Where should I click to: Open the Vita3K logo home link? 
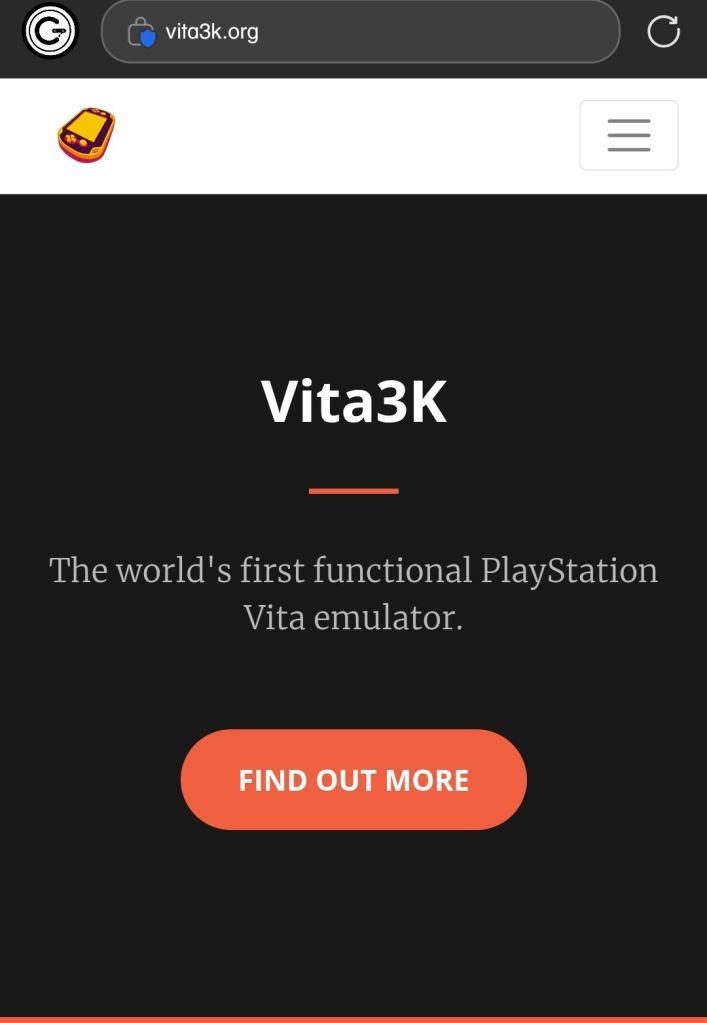click(x=86, y=136)
